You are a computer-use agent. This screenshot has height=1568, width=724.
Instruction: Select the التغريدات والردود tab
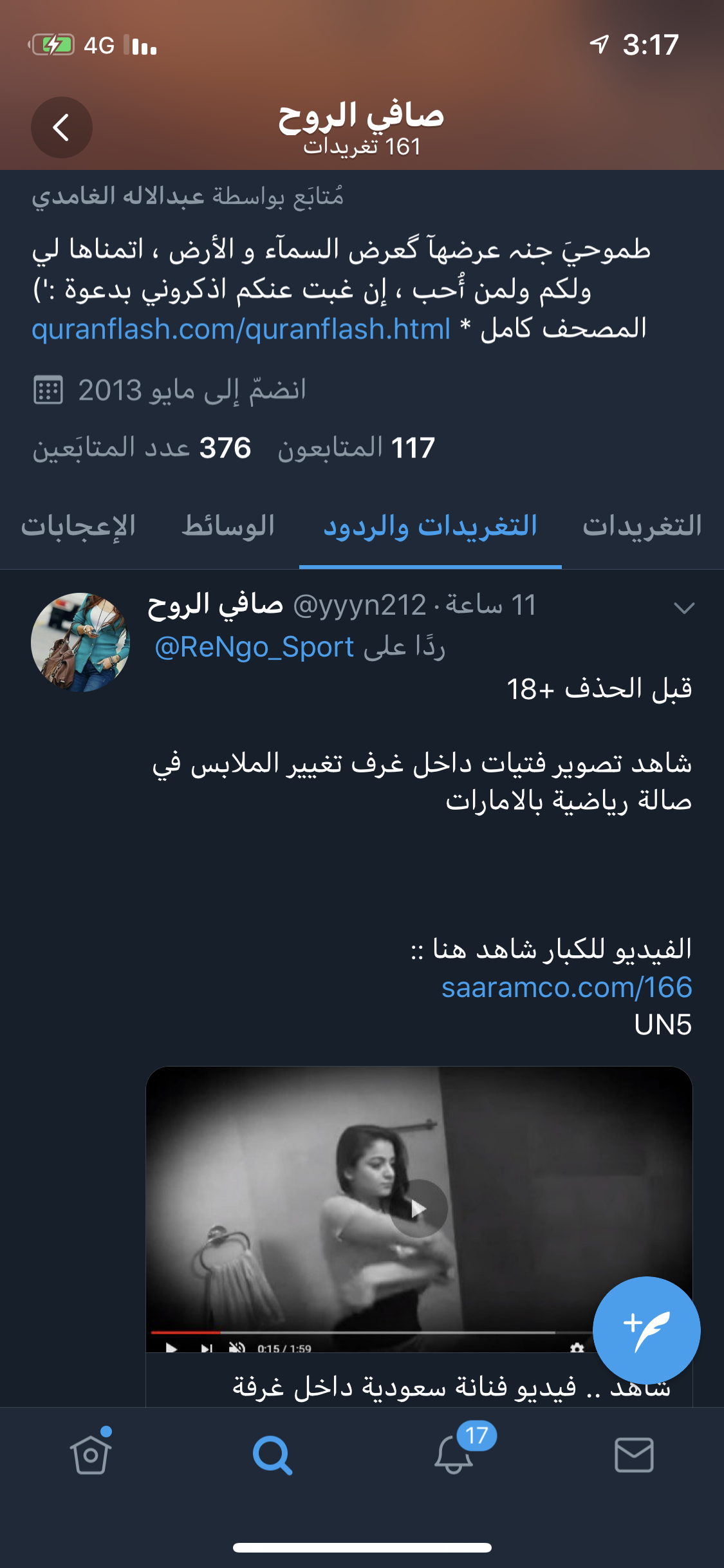(x=430, y=526)
